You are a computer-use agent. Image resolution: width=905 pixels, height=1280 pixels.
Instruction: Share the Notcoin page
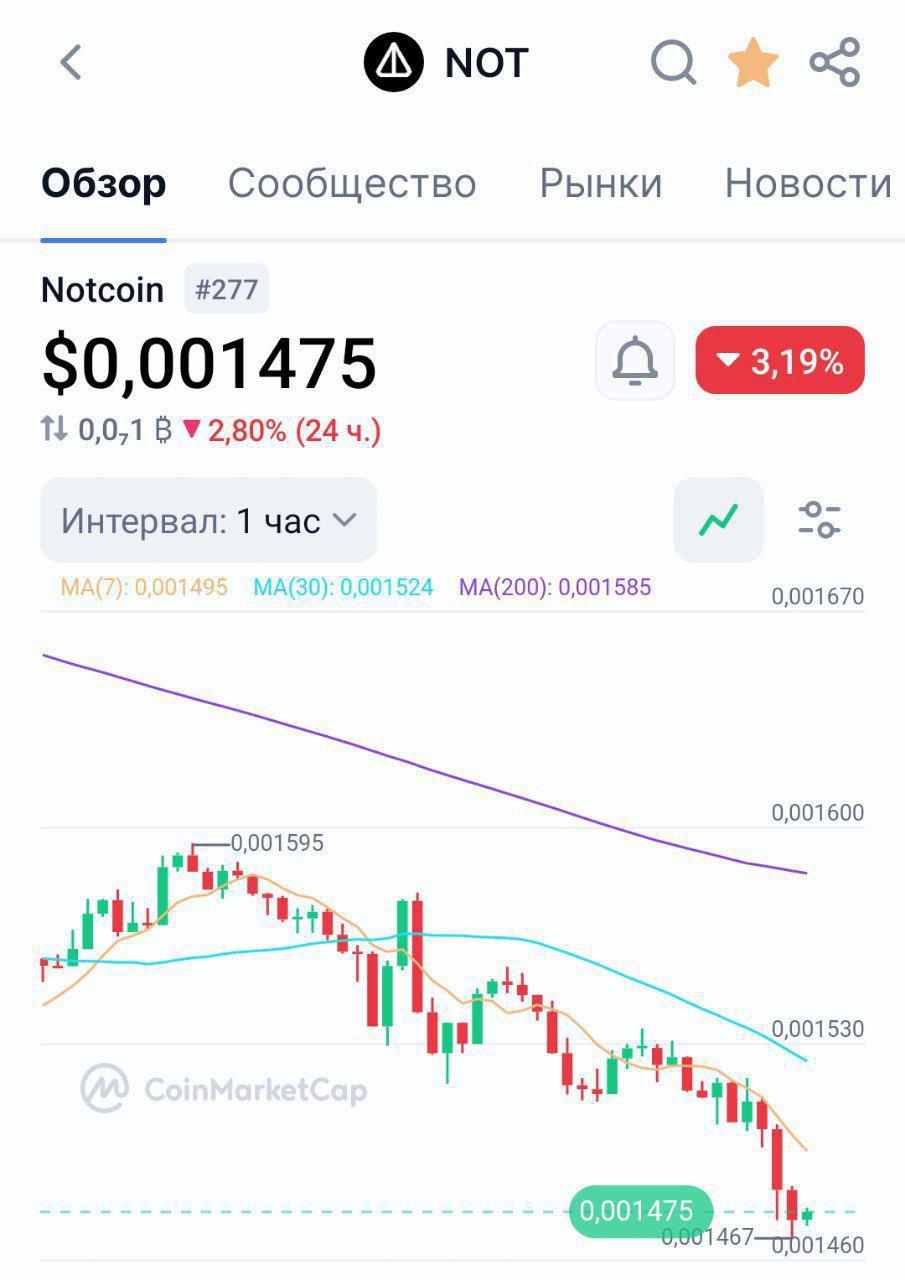834,63
